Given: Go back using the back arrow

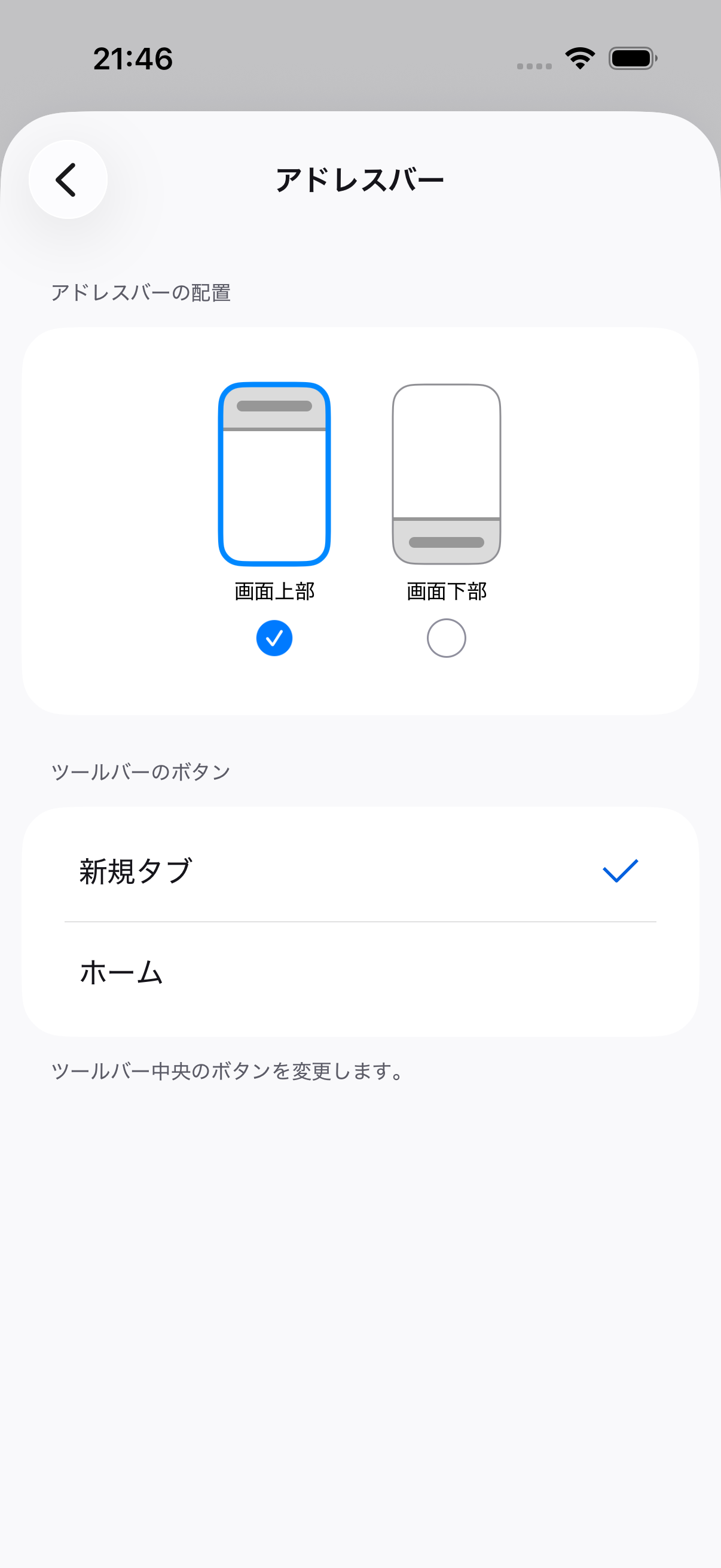Looking at the screenshot, I should (x=68, y=179).
